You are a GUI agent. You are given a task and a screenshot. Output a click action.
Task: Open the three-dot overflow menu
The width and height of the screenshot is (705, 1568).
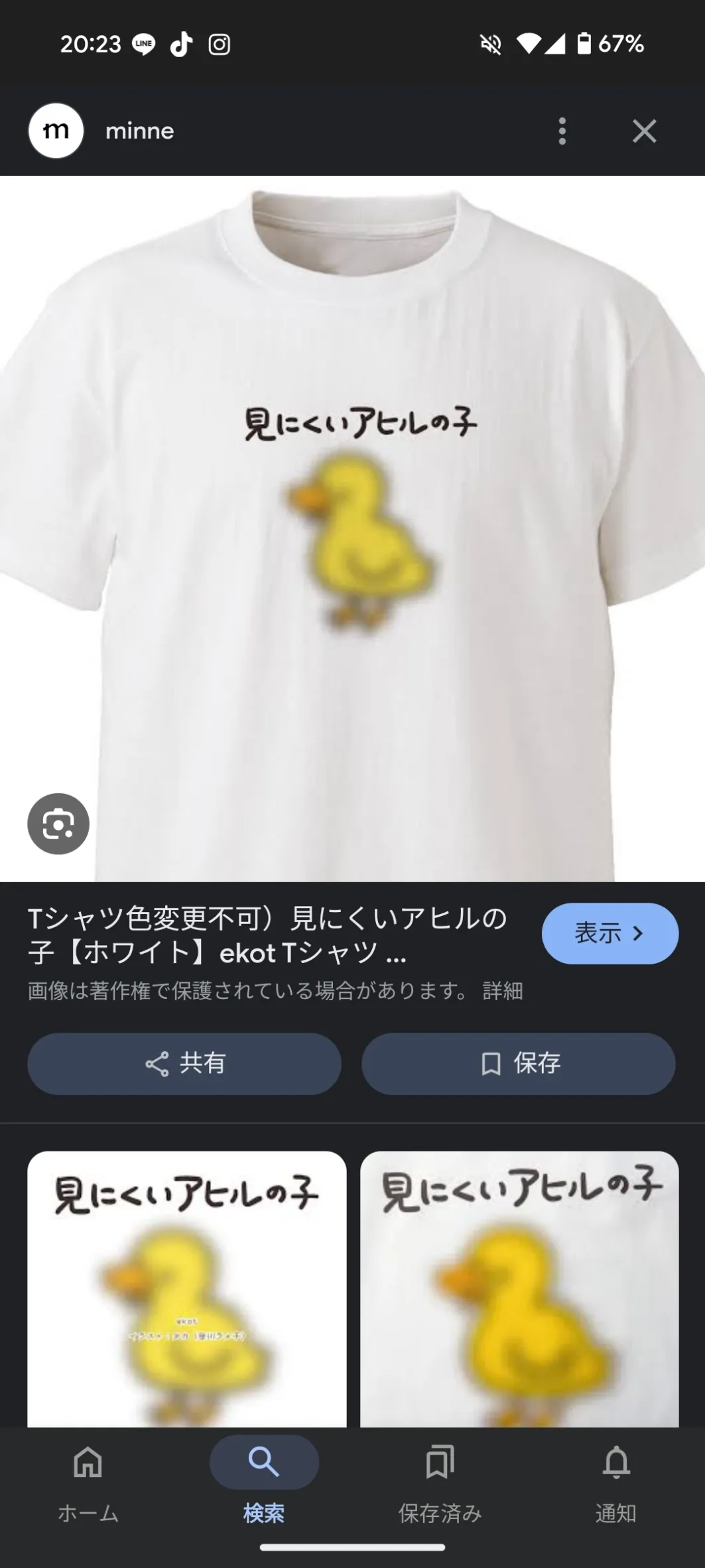[x=562, y=131]
